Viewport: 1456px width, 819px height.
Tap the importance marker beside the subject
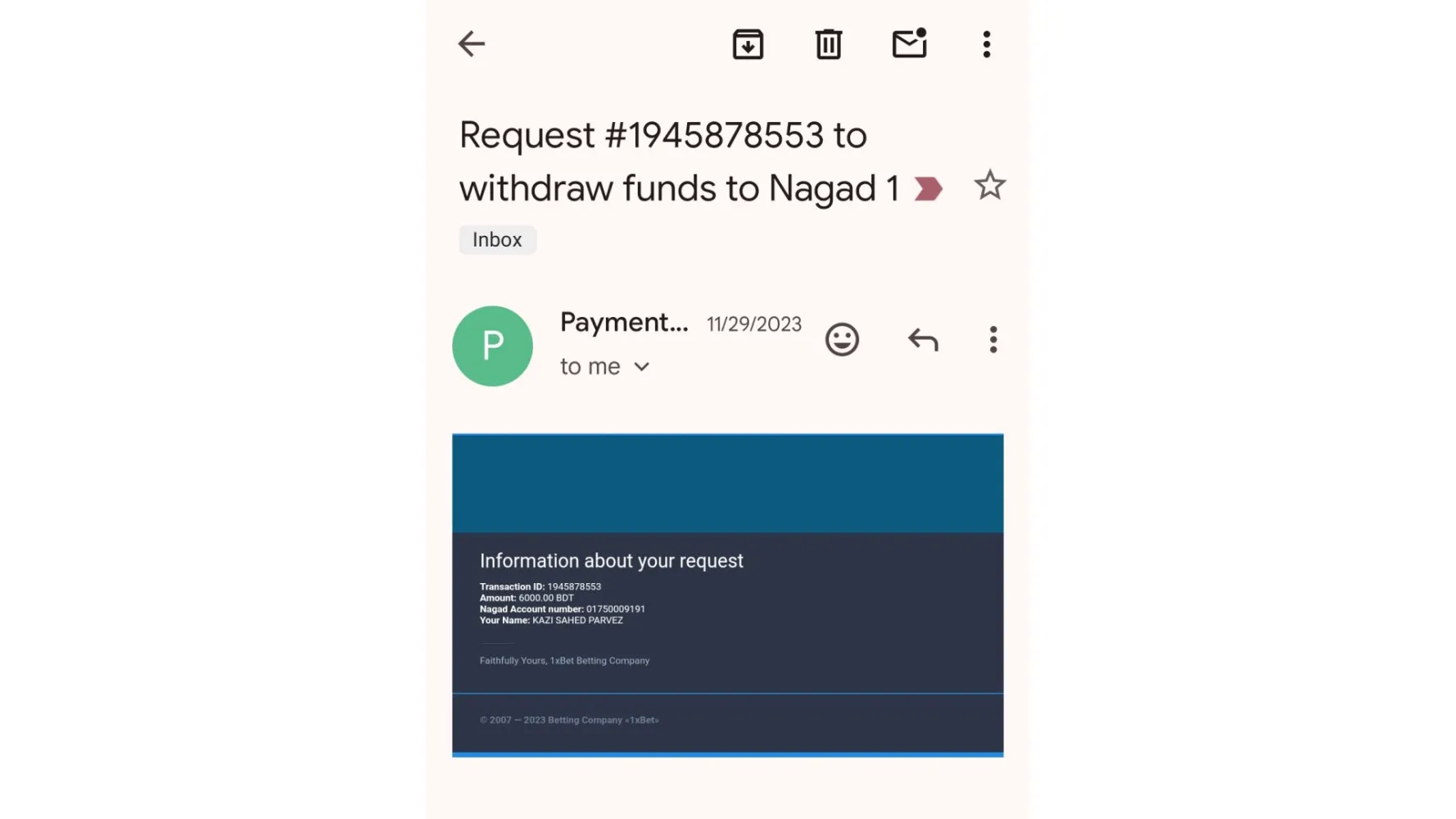(x=928, y=189)
